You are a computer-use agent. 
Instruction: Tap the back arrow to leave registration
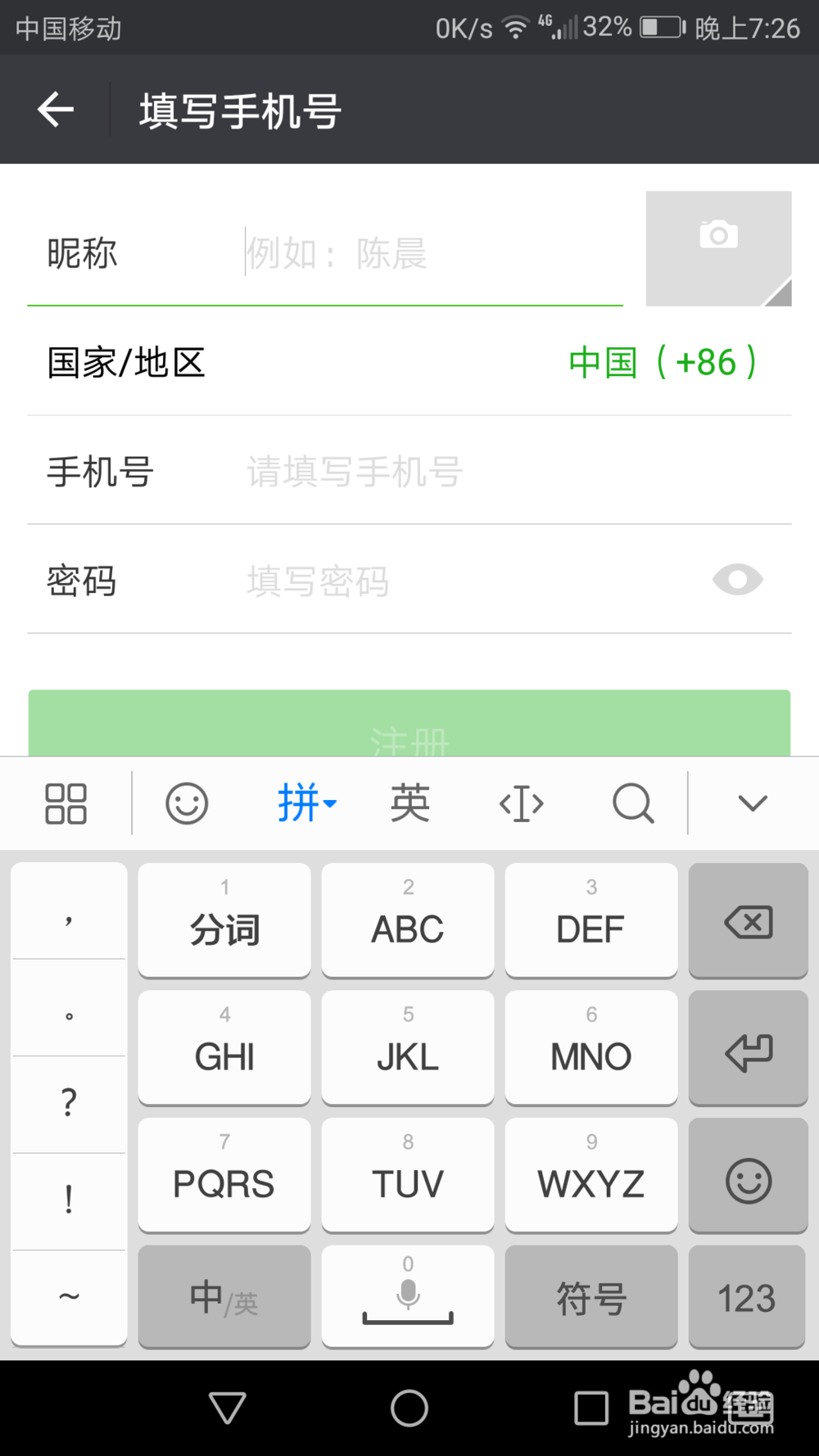point(54,109)
